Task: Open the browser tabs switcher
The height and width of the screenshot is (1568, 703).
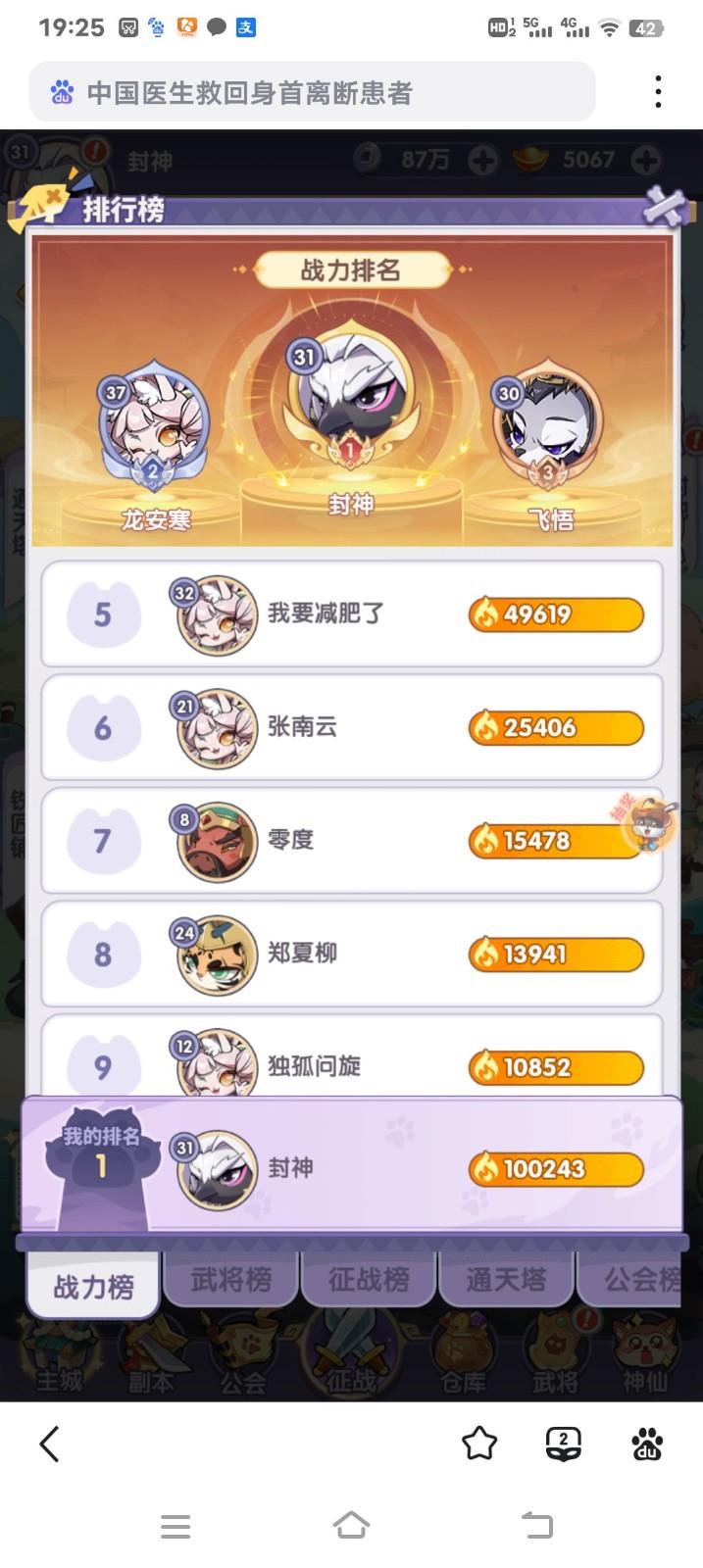Action: click(563, 1443)
